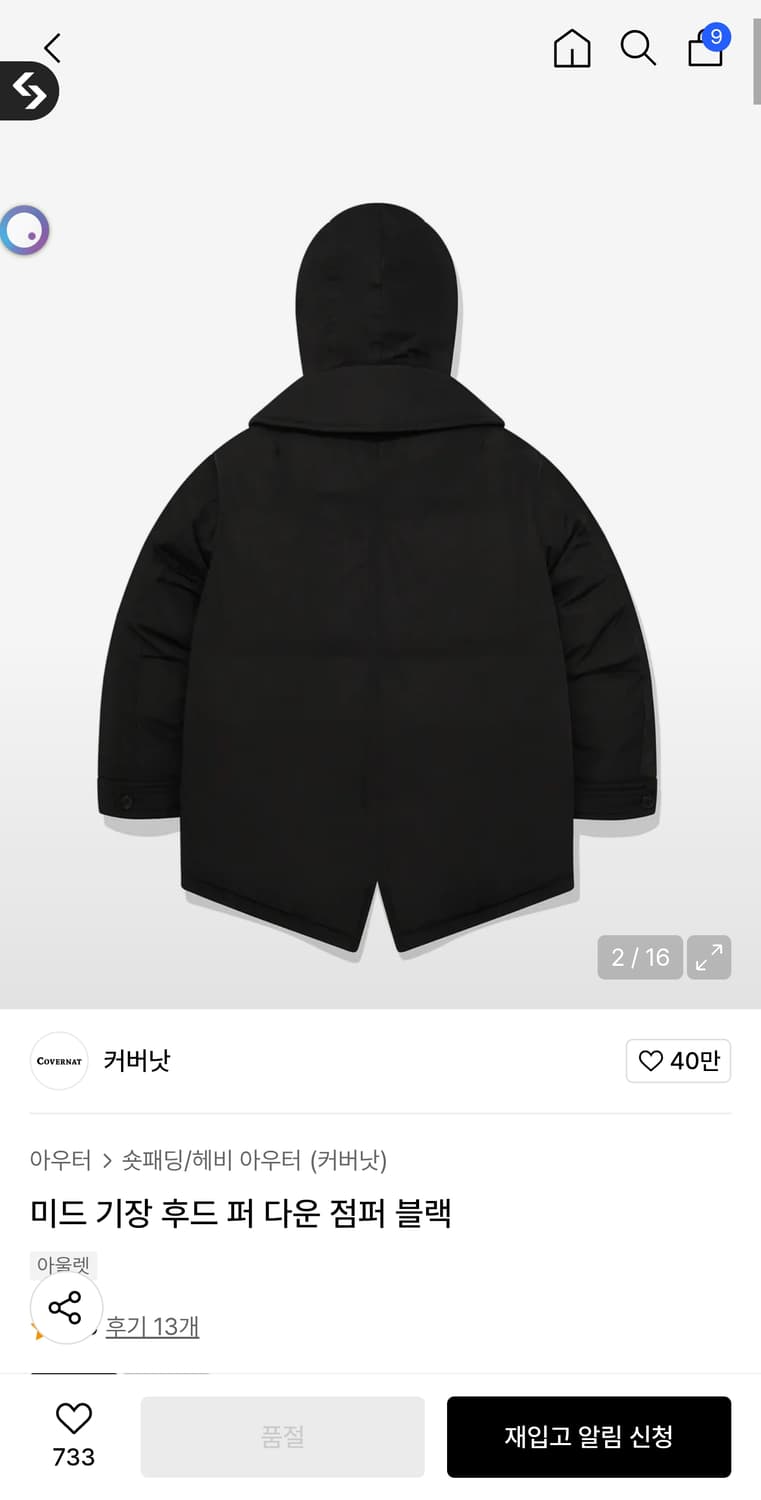This screenshot has width=761, height=1500.
Task: Open the home screen icon
Action: [x=571, y=48]
